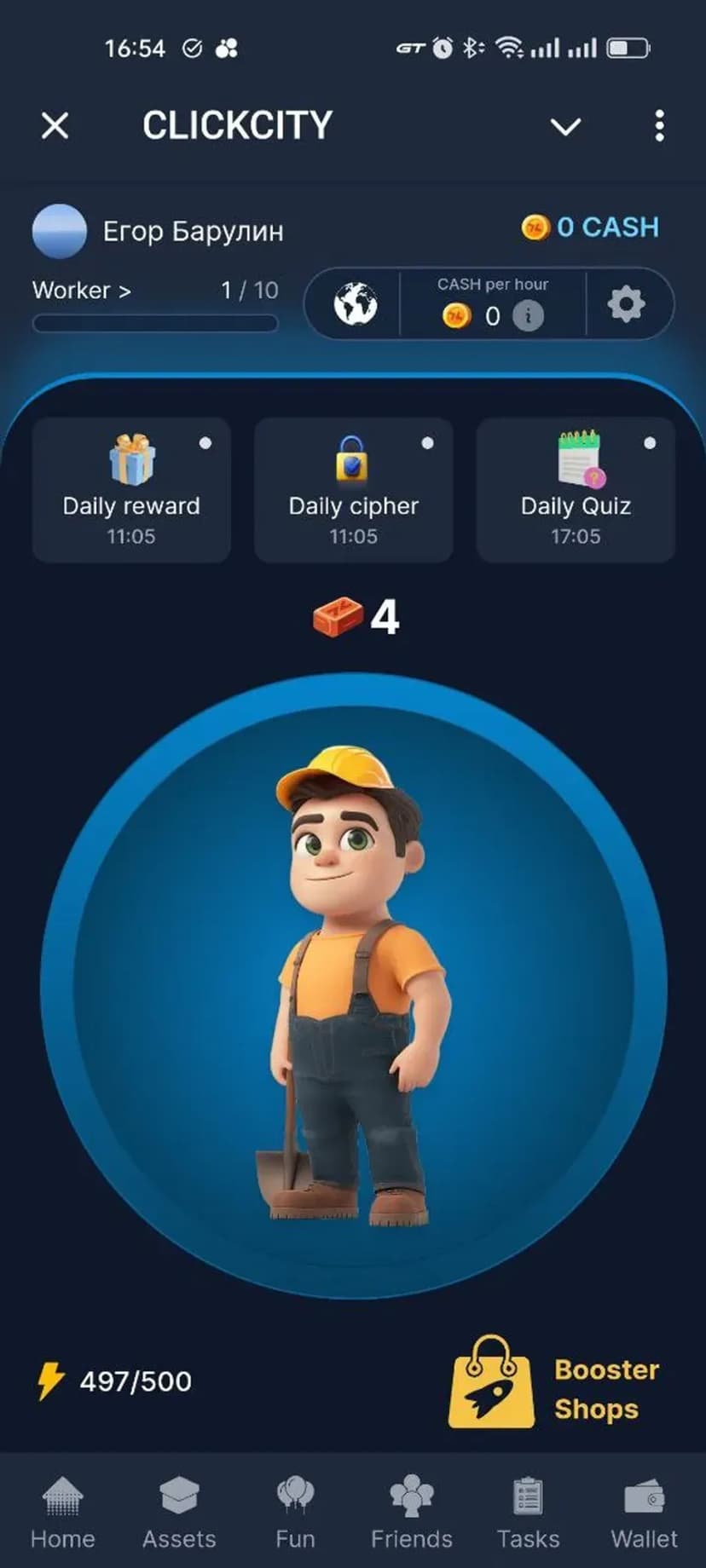This screenshot has width=706, height=1568.
Task: Tap the globe icon
Action: click(x=356, y=304)
